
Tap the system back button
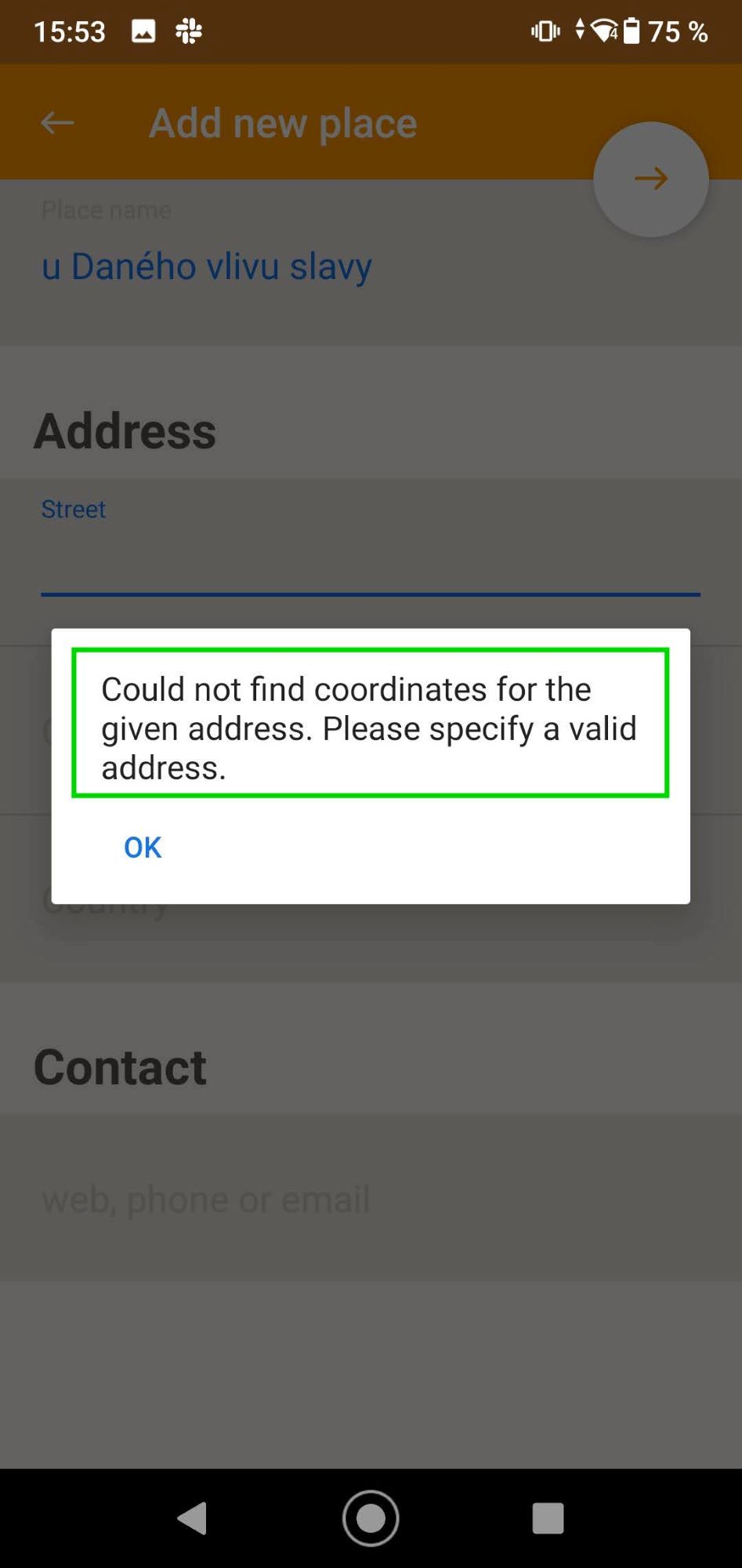(x=193, y=1518)
